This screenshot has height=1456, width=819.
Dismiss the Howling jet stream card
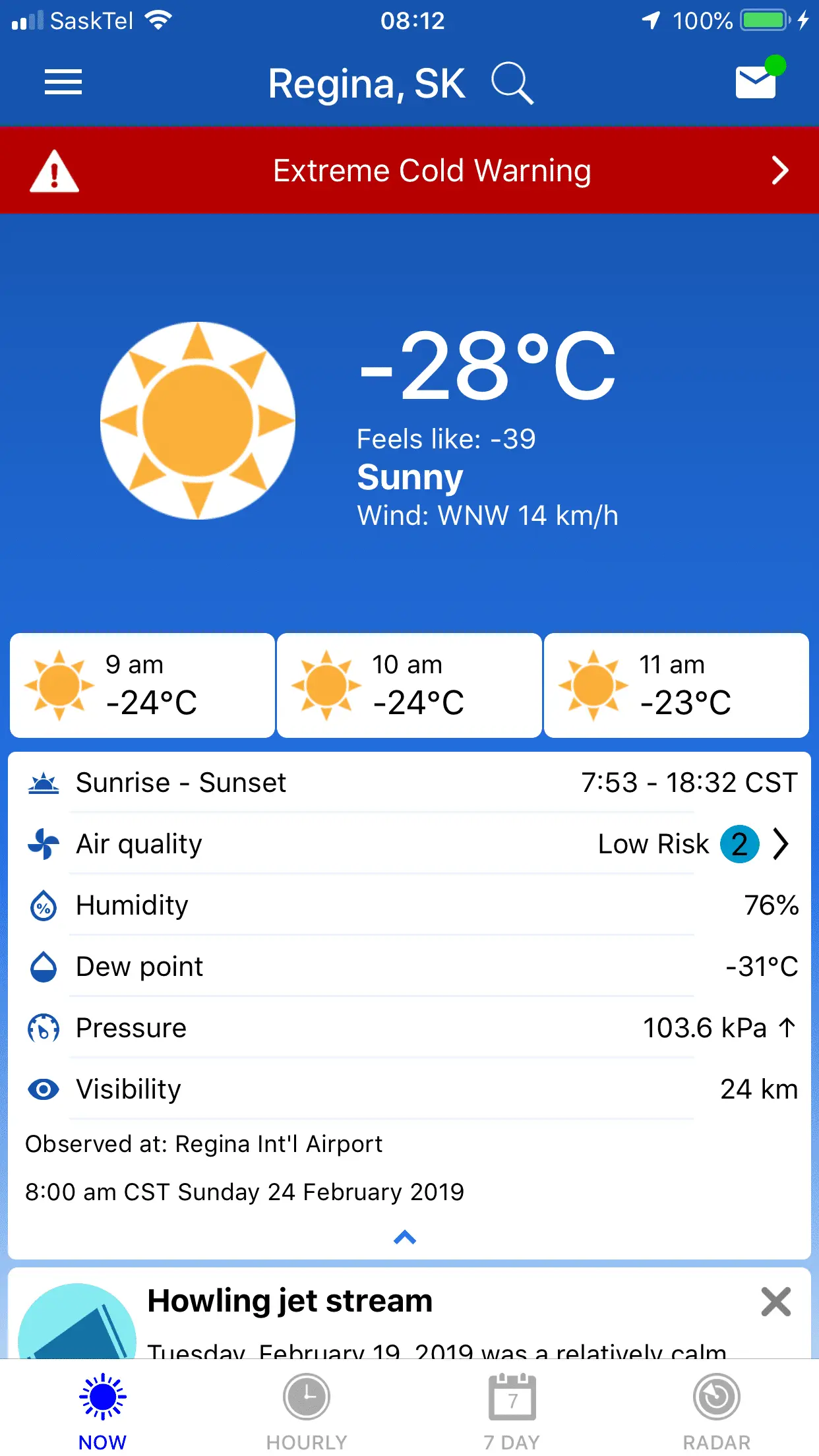[x=775, y=1302]
